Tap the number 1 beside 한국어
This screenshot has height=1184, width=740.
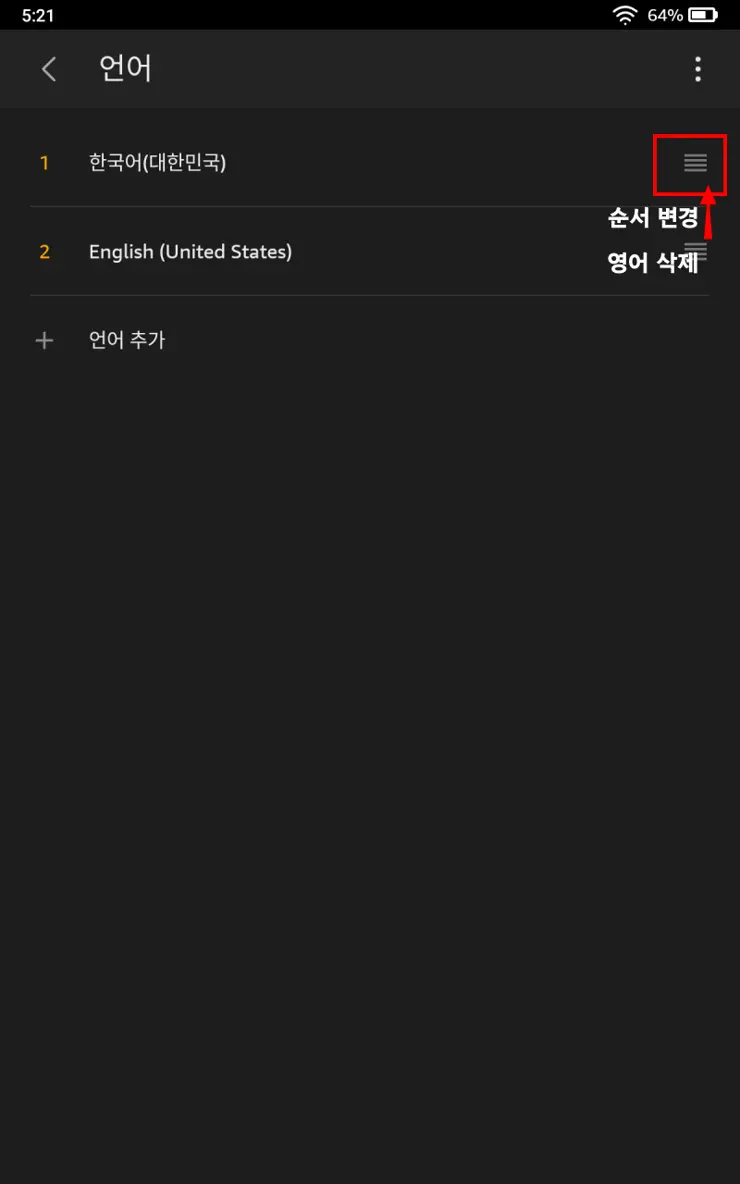tap(44, 162)
